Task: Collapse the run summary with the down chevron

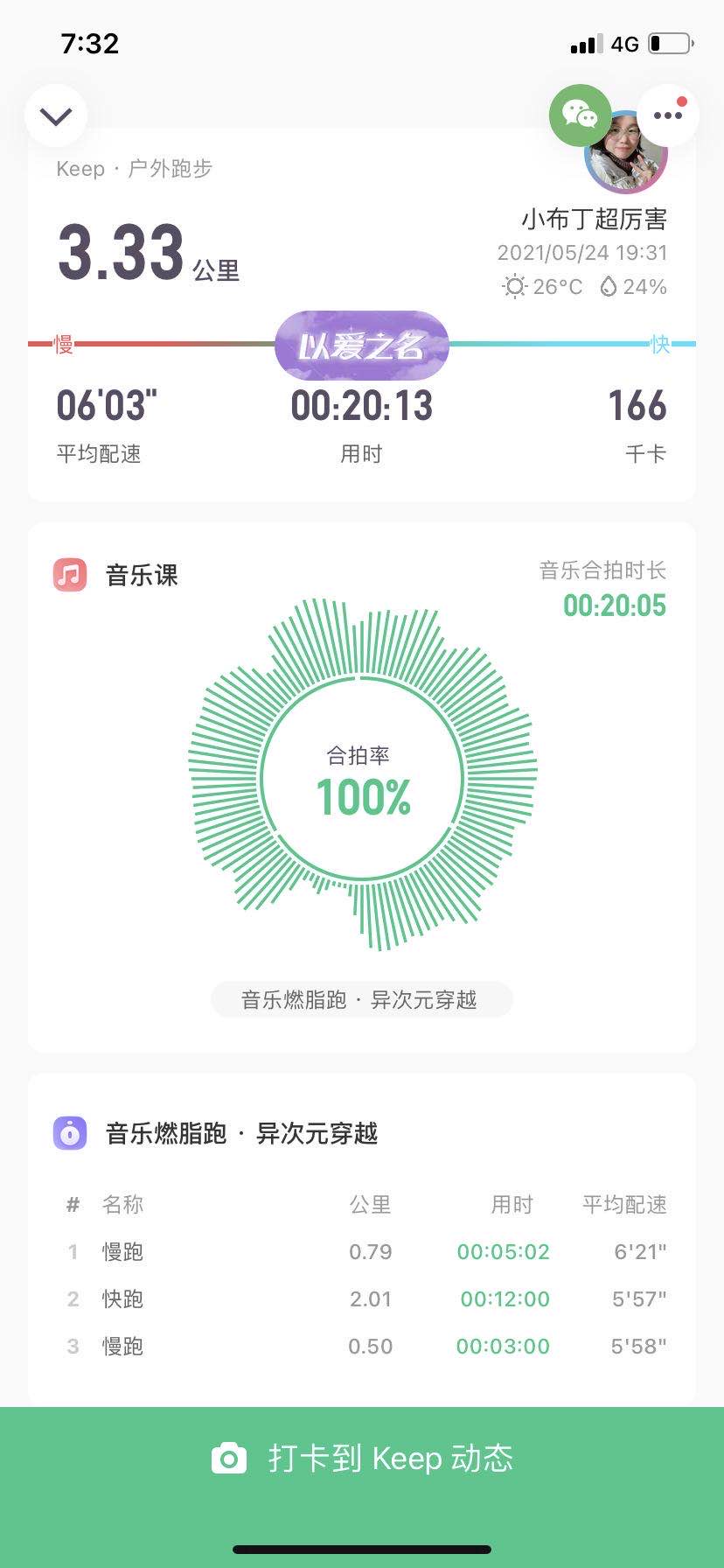Action: (x=56, y=115)
